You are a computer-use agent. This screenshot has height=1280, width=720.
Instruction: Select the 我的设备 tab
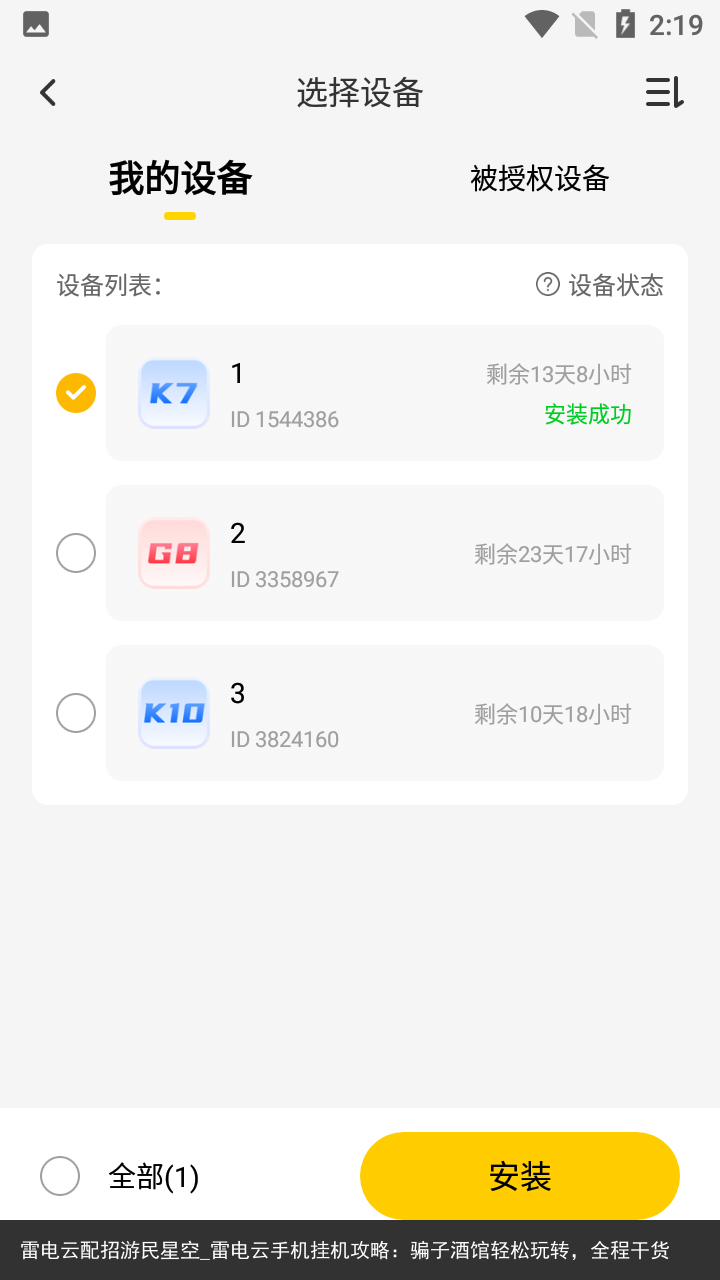coord(180,179)
